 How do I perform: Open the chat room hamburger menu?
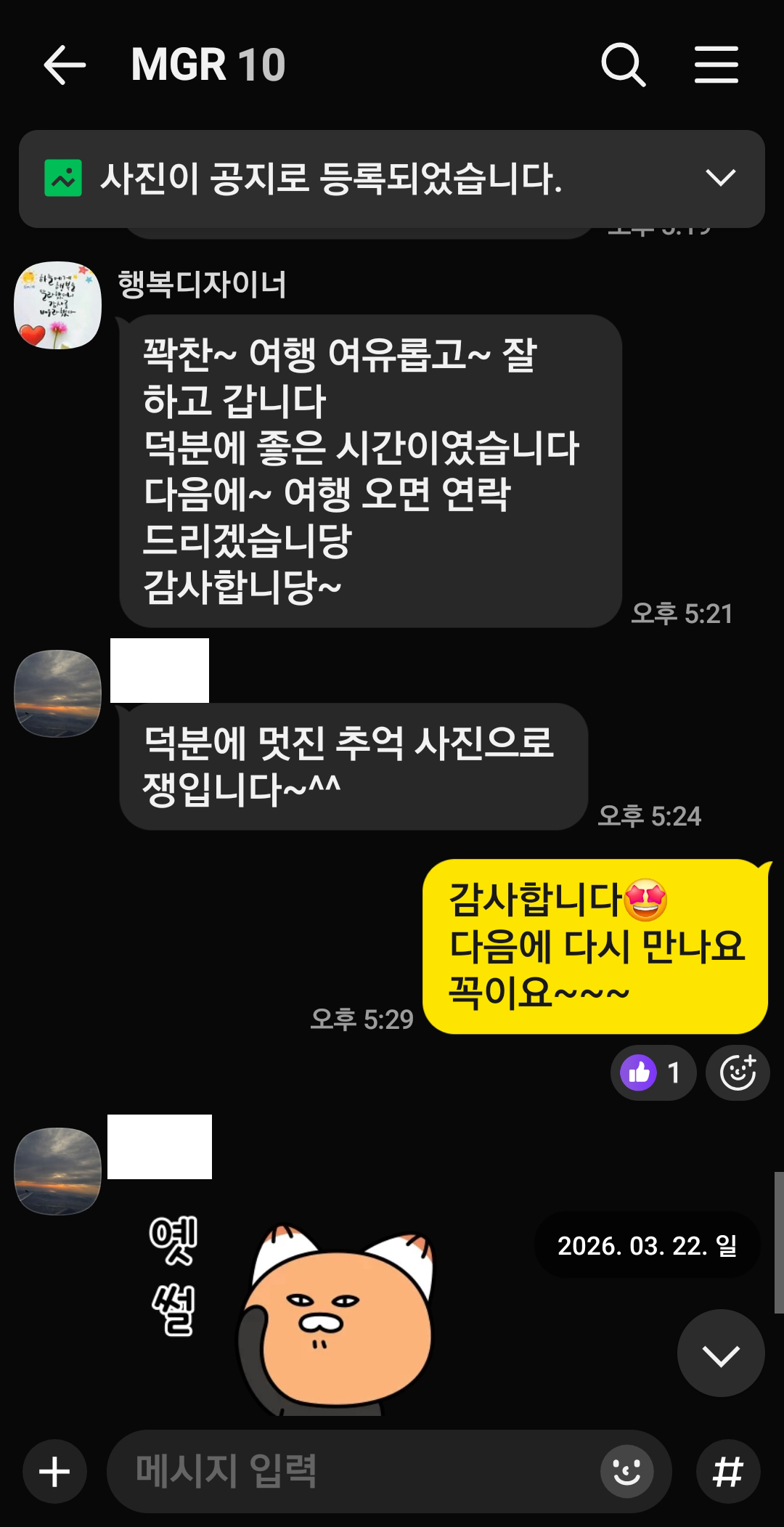716,65
